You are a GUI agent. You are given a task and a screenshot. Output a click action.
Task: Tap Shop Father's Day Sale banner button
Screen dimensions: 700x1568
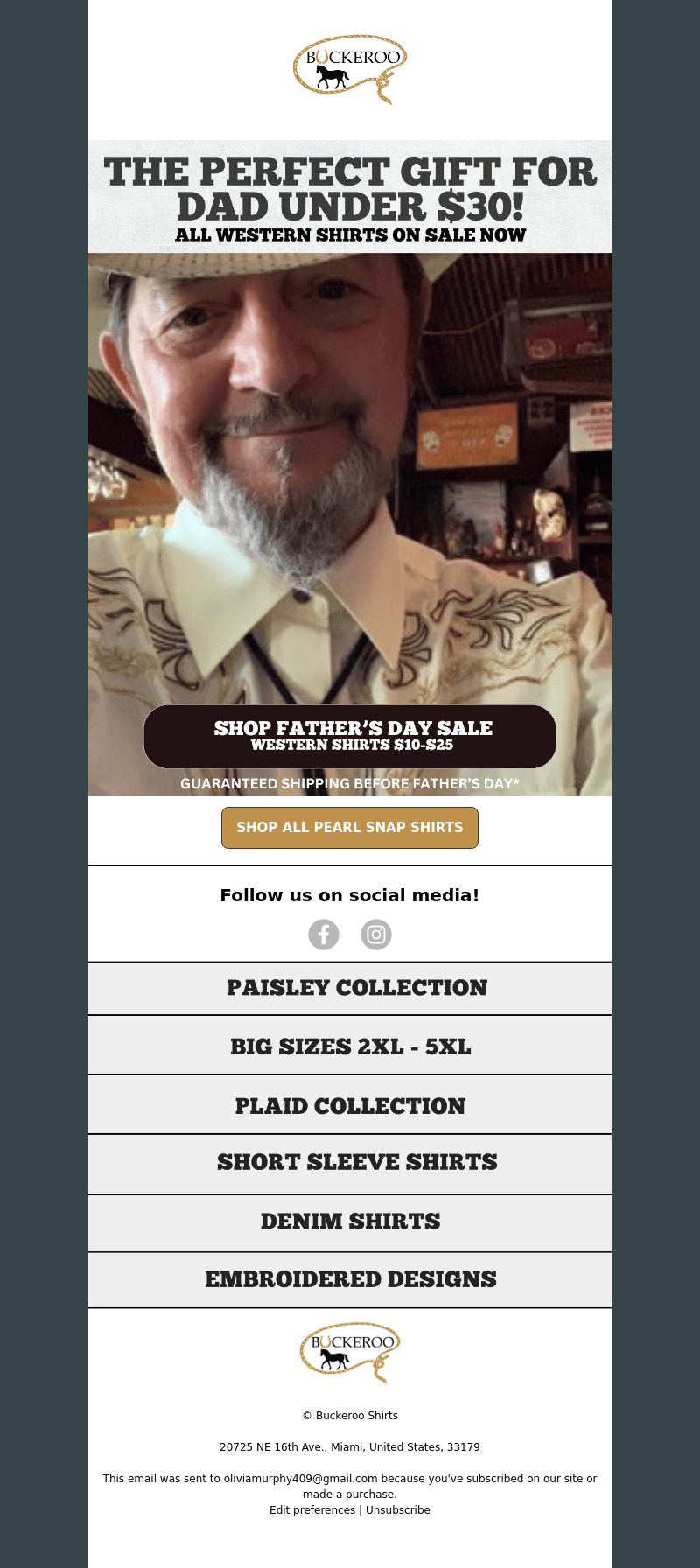(x=350, y=736)
